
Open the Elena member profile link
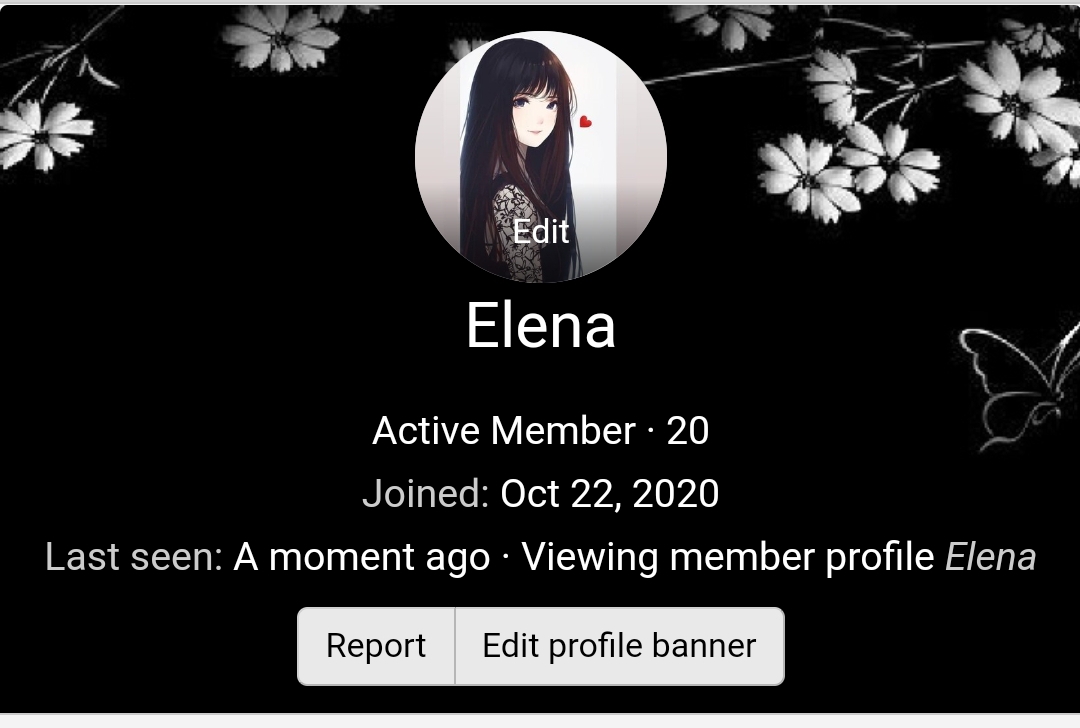[x=990, y=557]
